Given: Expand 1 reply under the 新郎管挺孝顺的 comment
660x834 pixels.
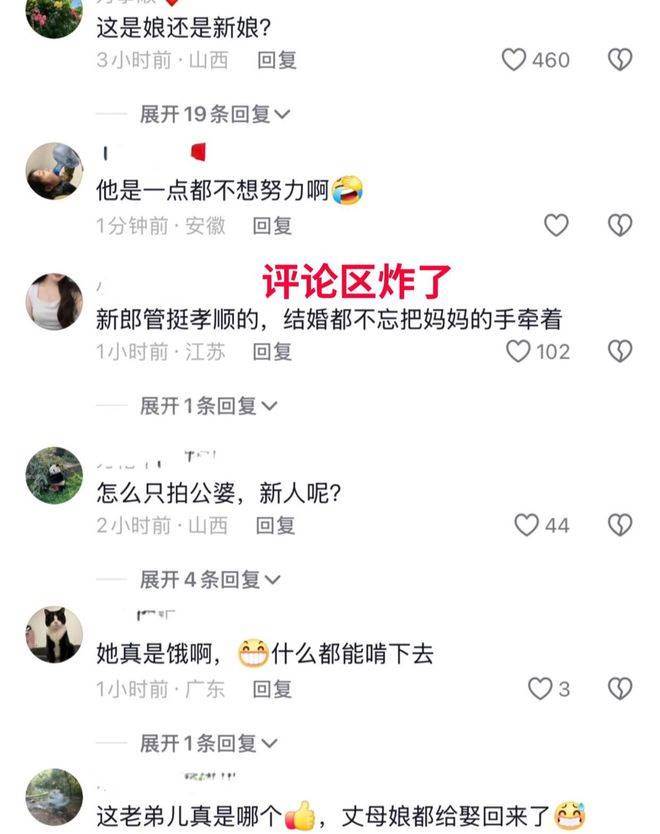Looking at the screenshot, I should [208, 406].
